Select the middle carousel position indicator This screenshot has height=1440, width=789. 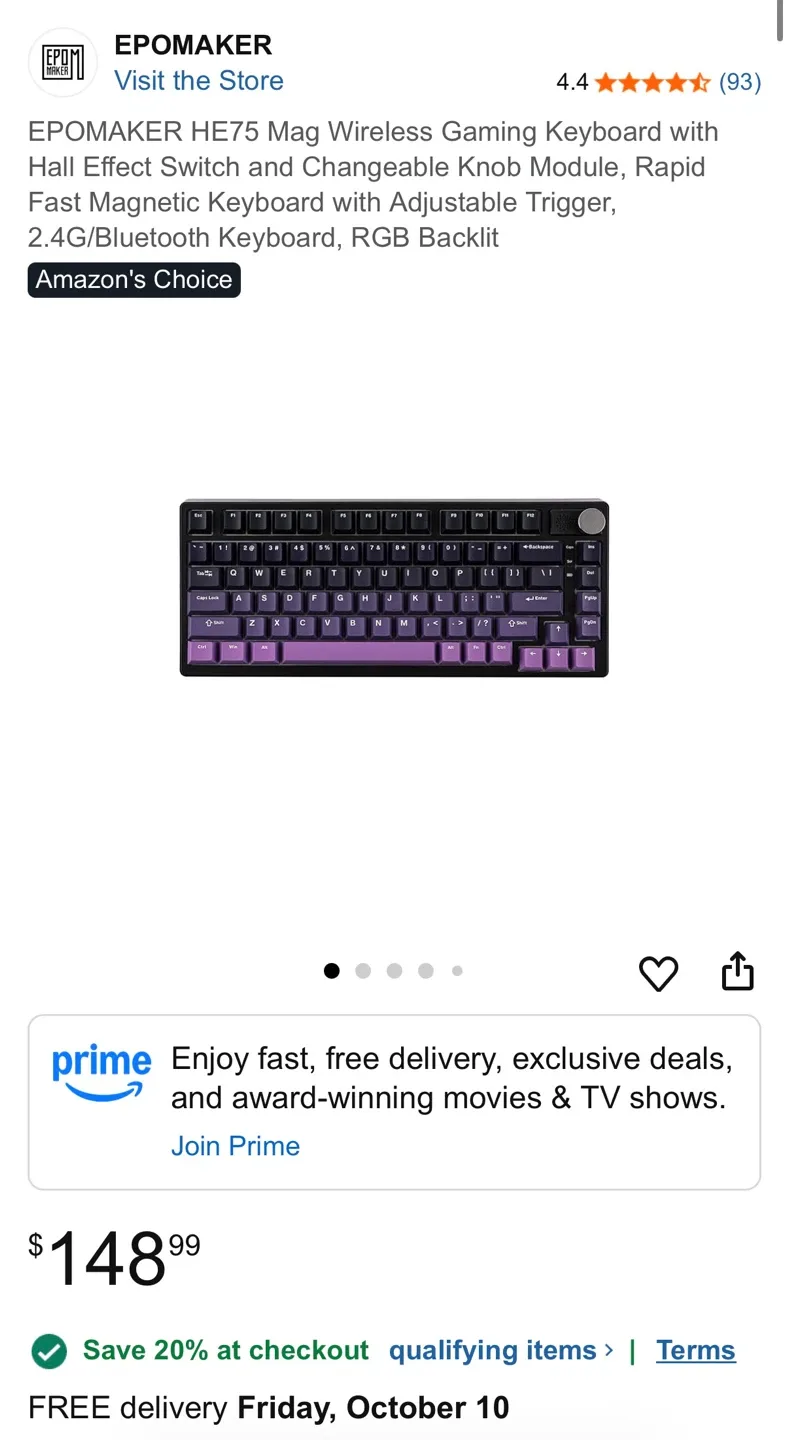coord(394,970)
